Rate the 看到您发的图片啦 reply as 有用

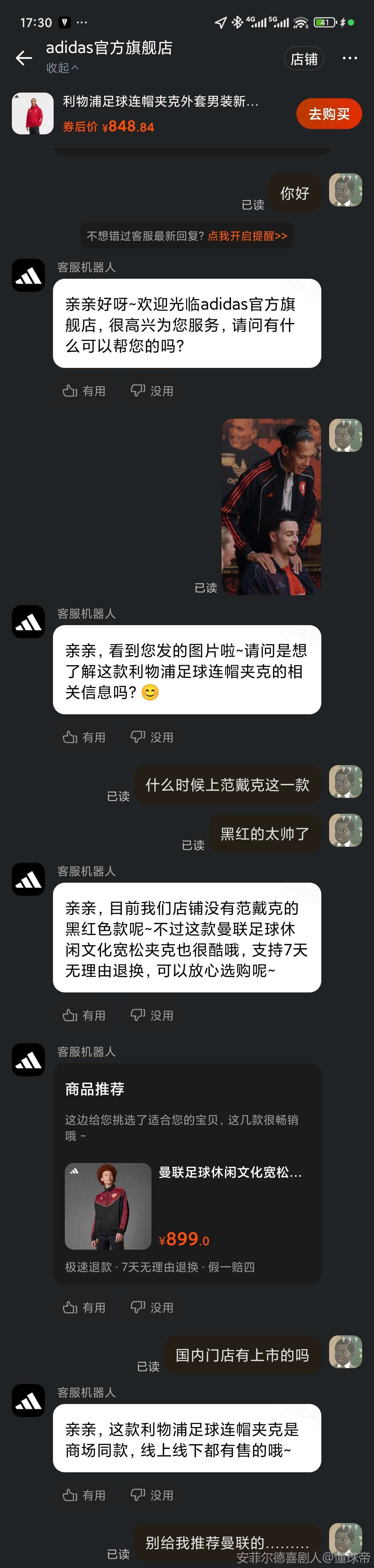[x=84, y=737]
